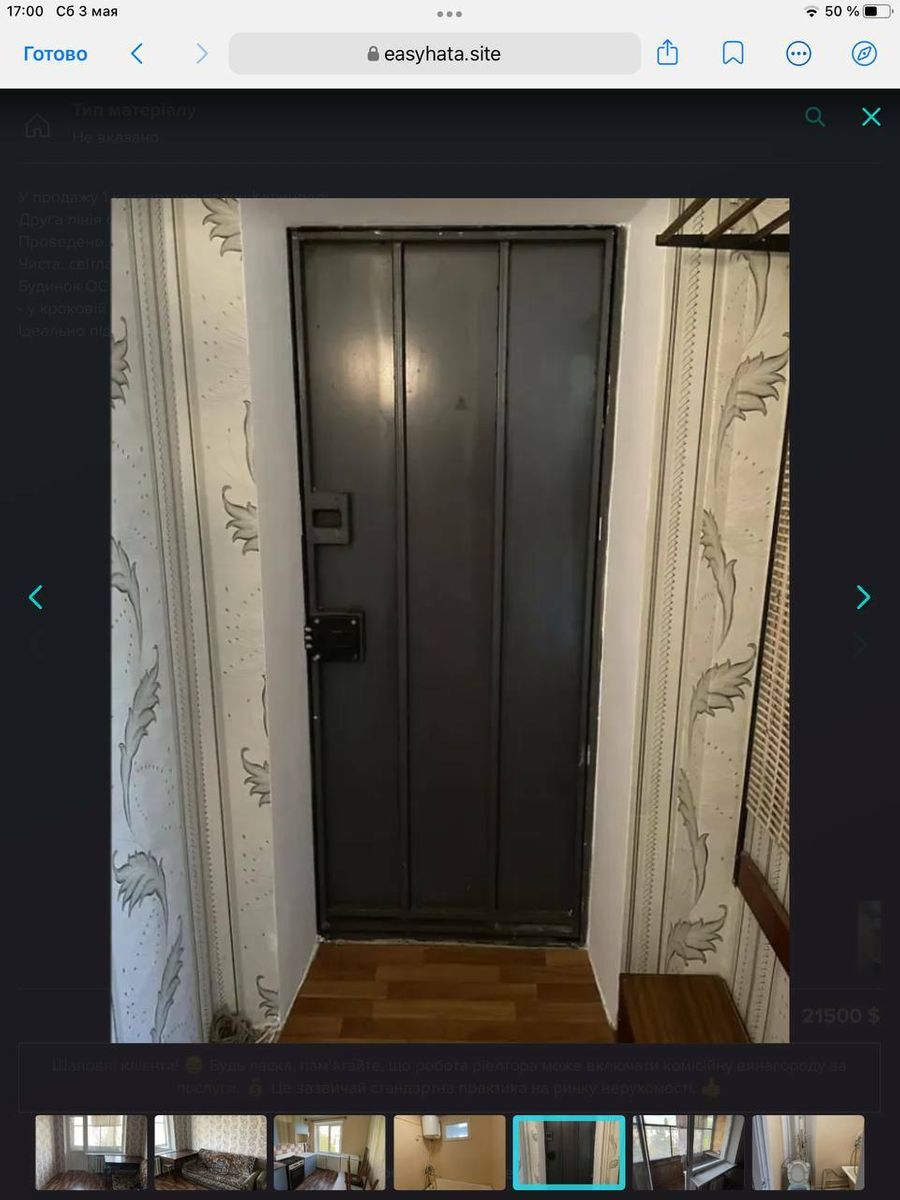The height and width of the screenshot is (1200, 900).
Task: Open the bookmarks icon
Action: [x=733, y=54]
